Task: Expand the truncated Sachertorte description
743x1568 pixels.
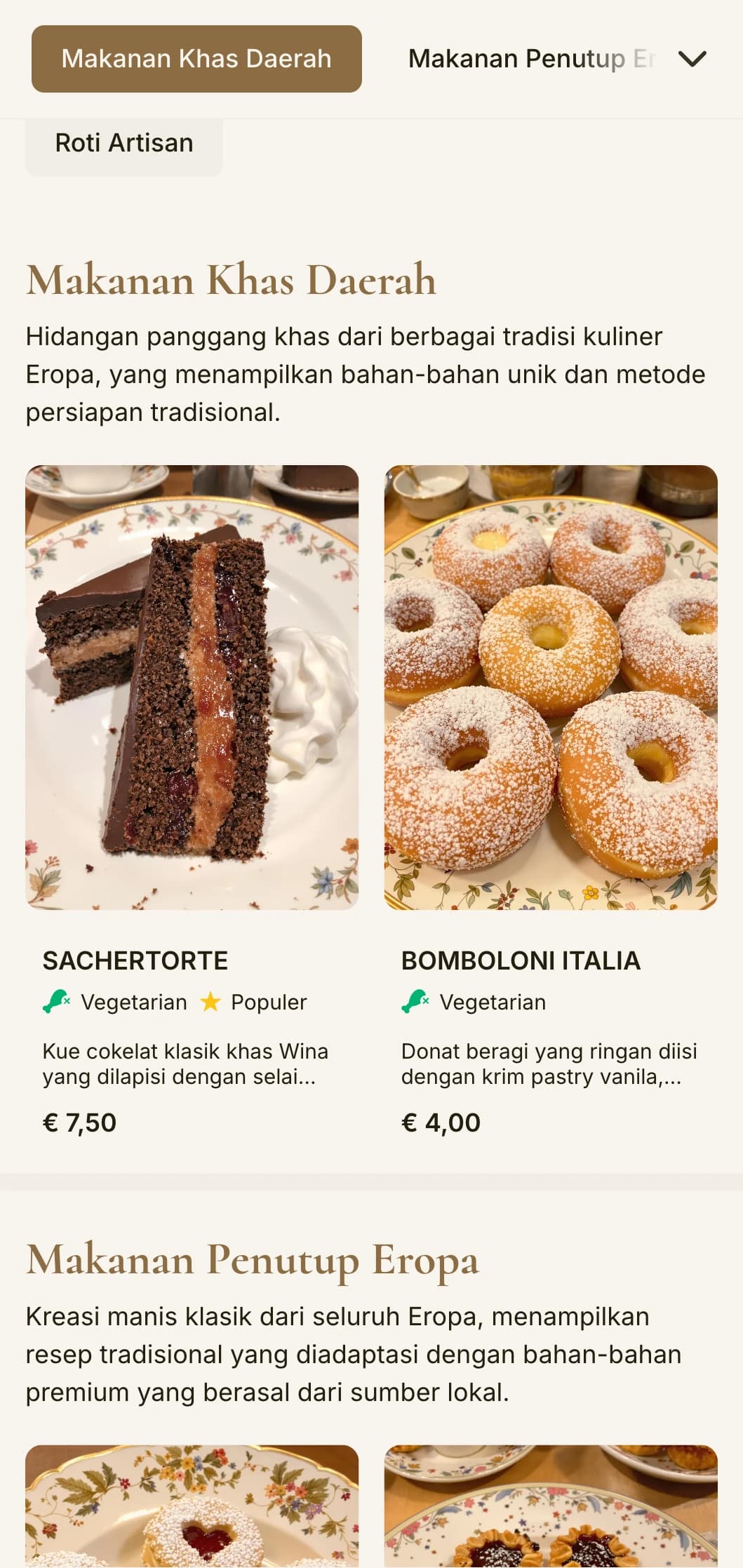Action: [186, 1066]
